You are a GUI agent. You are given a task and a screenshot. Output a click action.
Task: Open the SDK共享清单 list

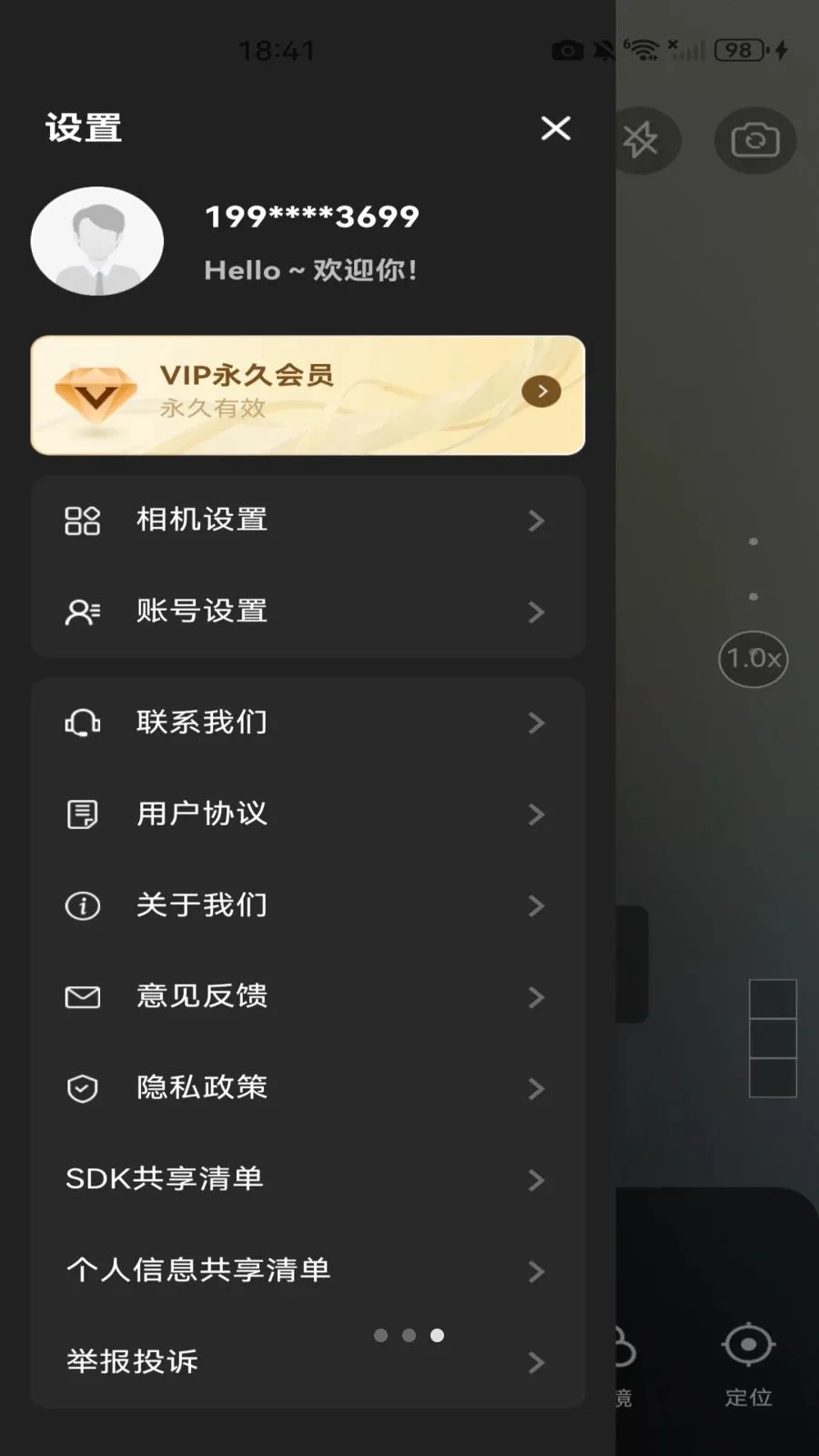[308, 1179]
